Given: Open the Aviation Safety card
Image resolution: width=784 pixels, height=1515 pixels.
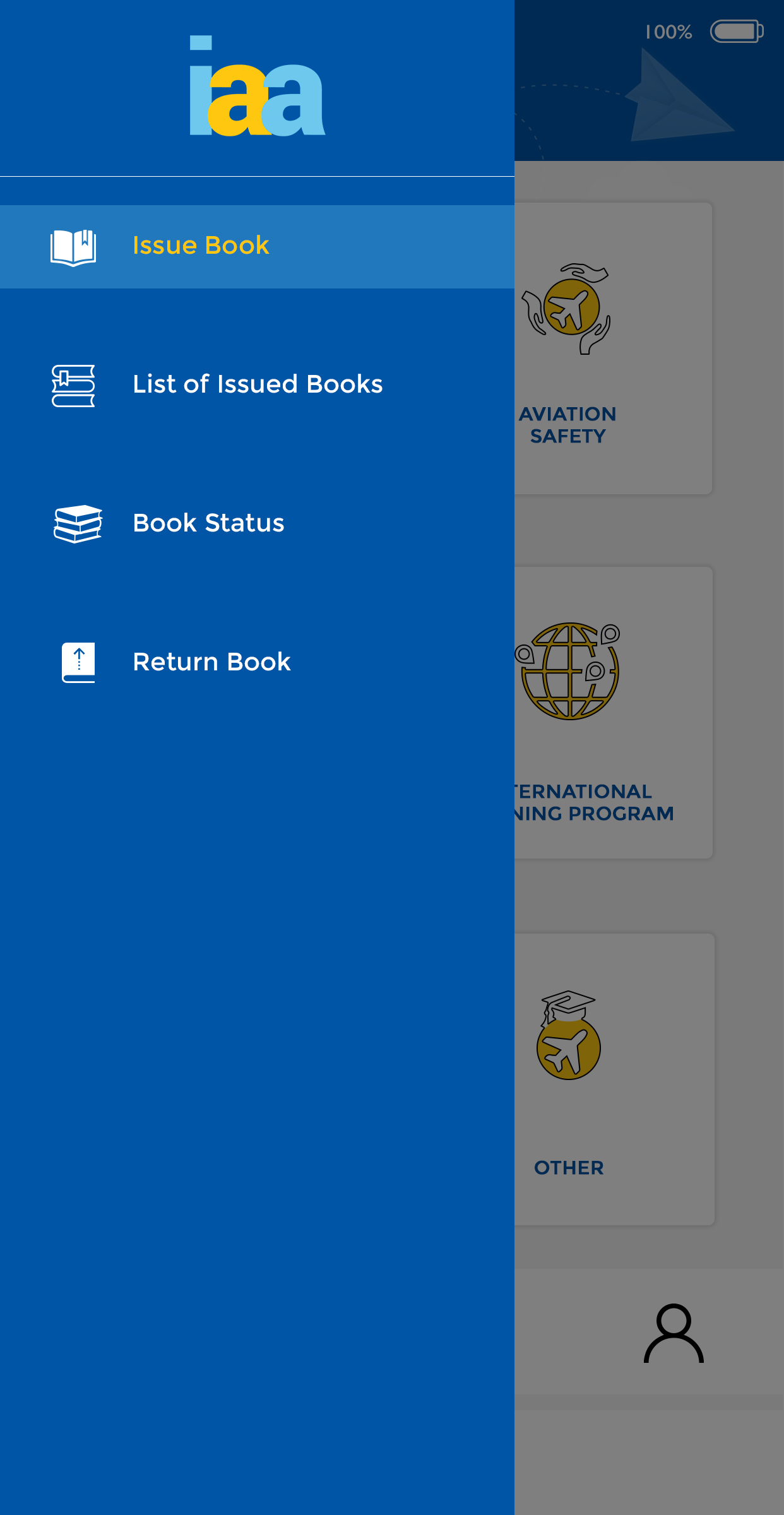Looking at the screenshot, I should click(x=613, y=348).
